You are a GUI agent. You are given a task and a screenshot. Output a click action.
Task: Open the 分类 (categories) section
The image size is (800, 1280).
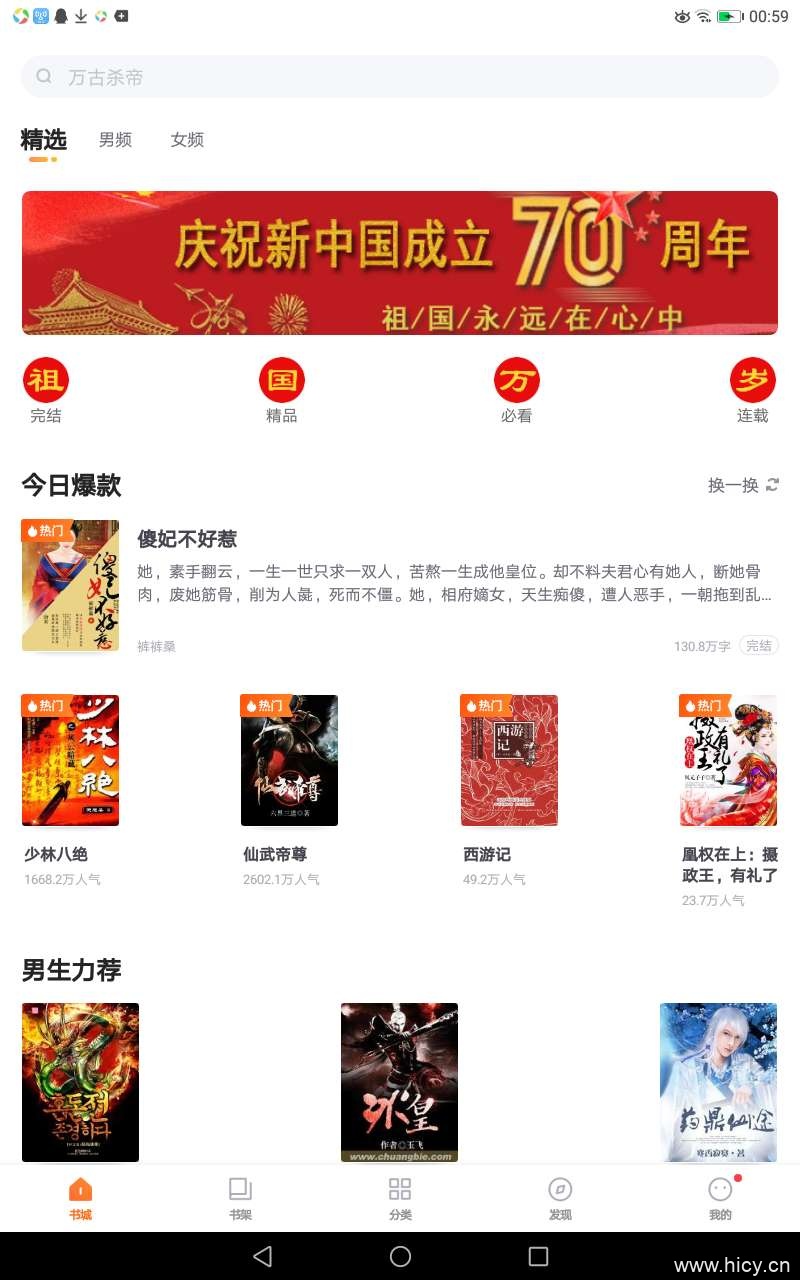point(400,1200)
